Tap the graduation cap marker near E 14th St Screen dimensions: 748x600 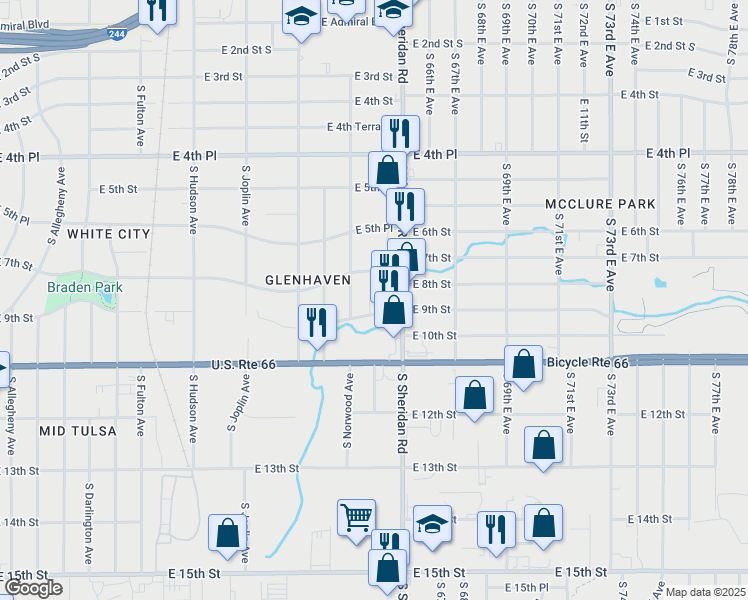point(432,525)
